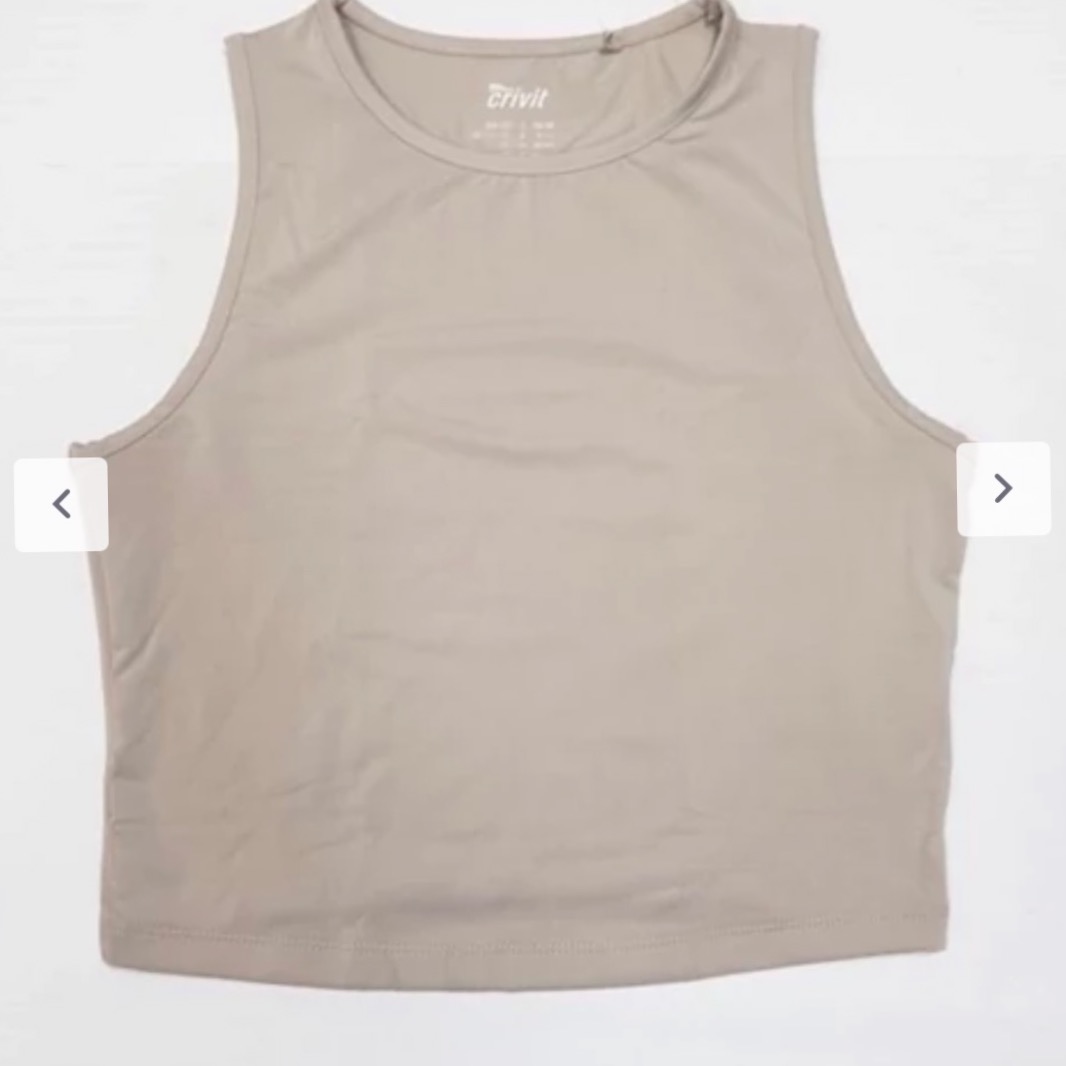Go to the previous product photo
The height and width of the screenshot is (1066, 1066).
pyautogui.click(x=61, y=504)
